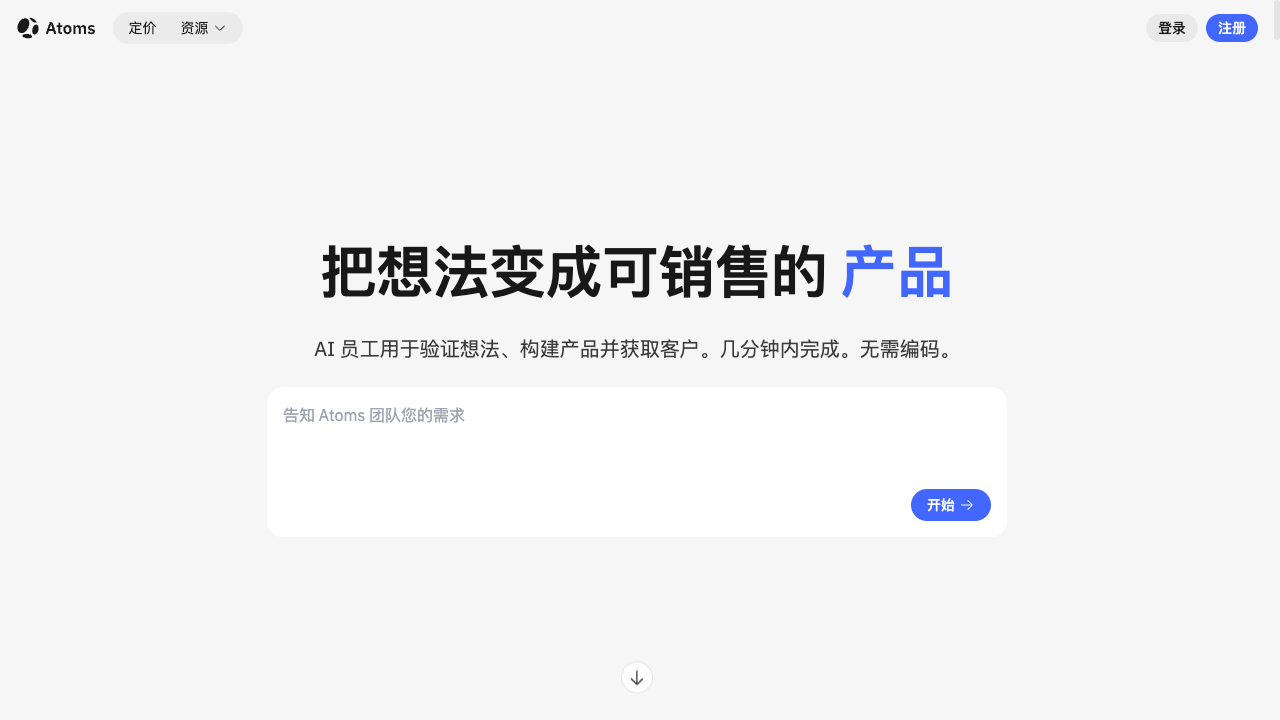This screenshot has width=1280, height=720.
Task: Tap the 注册 sign-up button
Action: pyautogui.click(x=1231, y=28)
